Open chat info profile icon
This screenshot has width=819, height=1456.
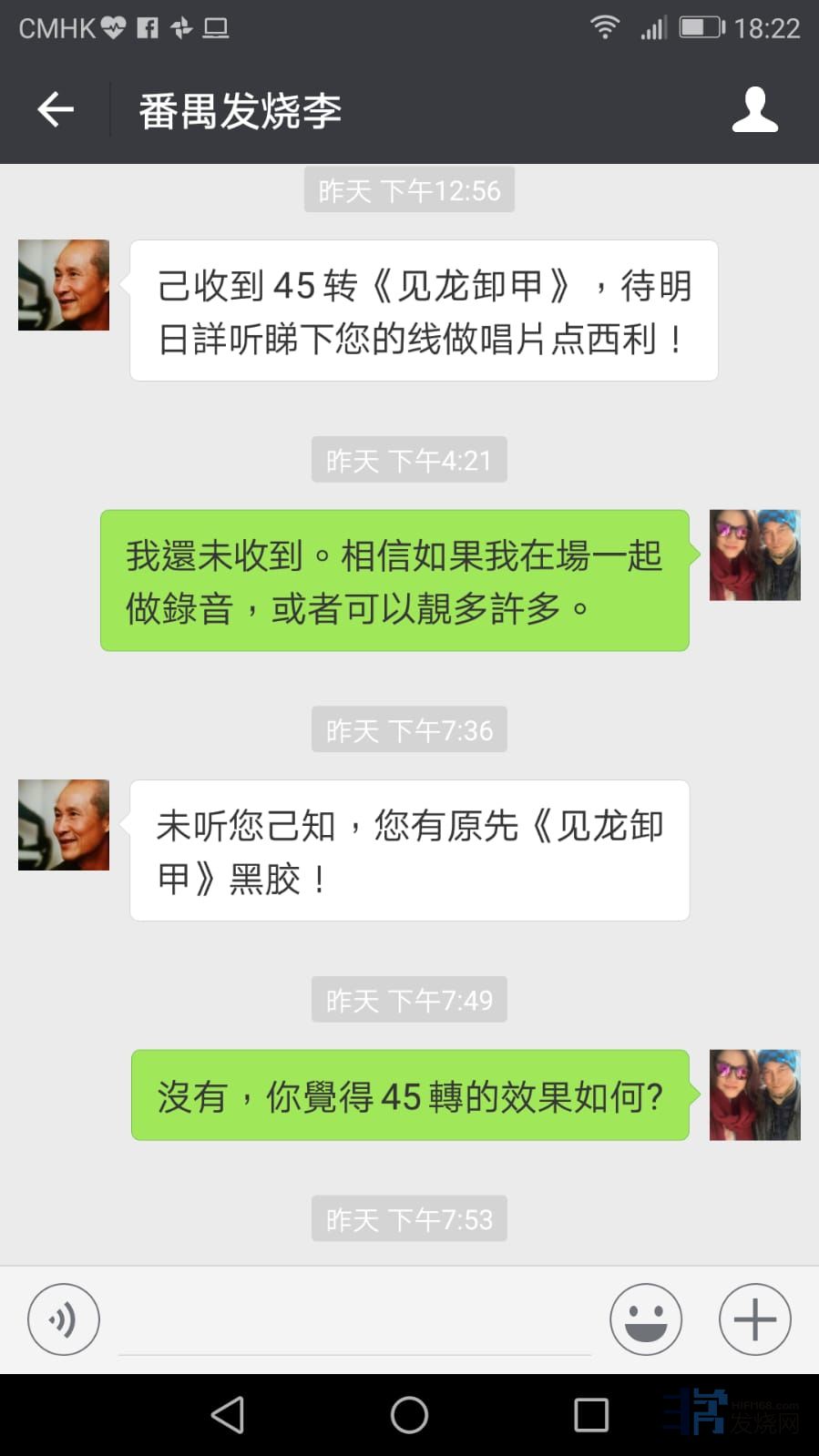pyautogui.click(x=754, y=110)
